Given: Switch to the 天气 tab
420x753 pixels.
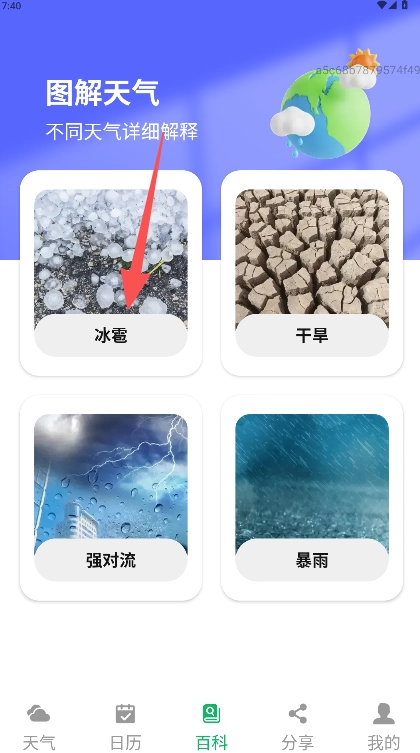Looking at the screenshot, I should coord(38,726).
